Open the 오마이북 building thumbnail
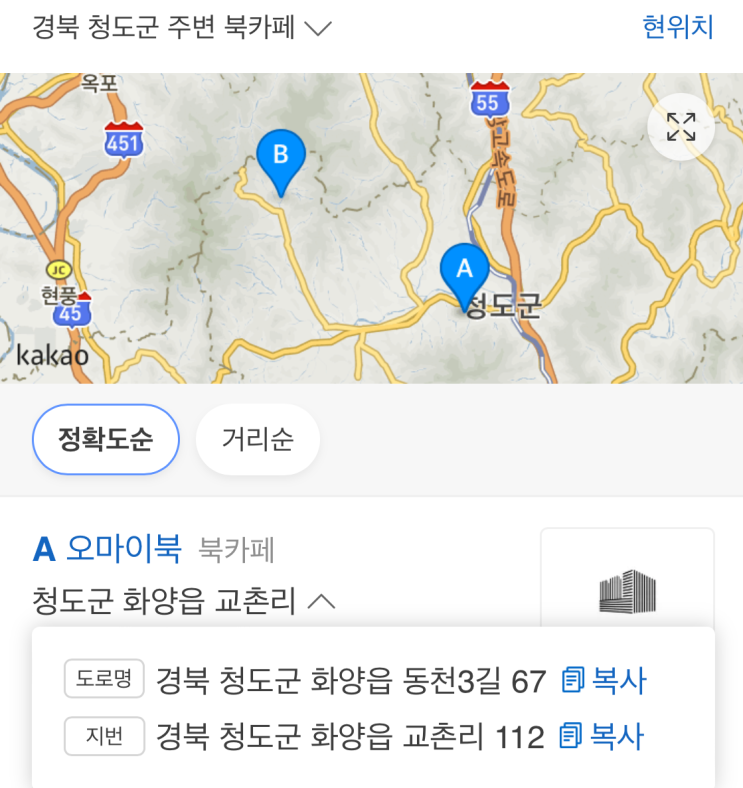 click(627, 588)
